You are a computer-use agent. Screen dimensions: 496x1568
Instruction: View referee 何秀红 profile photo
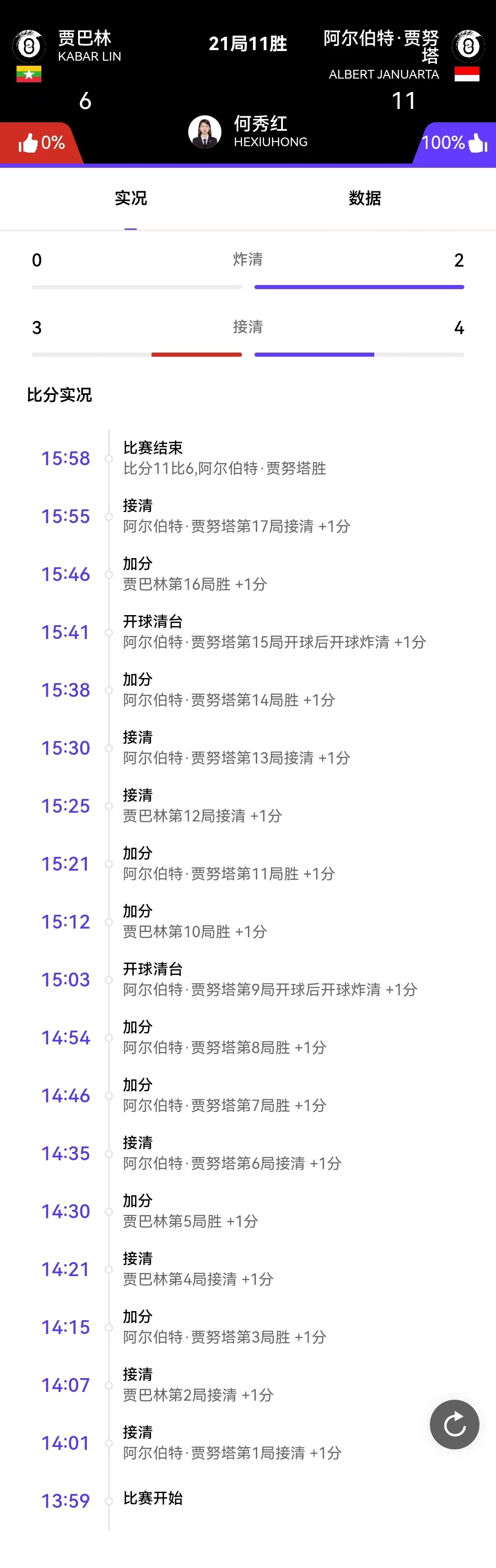(204, 131)
